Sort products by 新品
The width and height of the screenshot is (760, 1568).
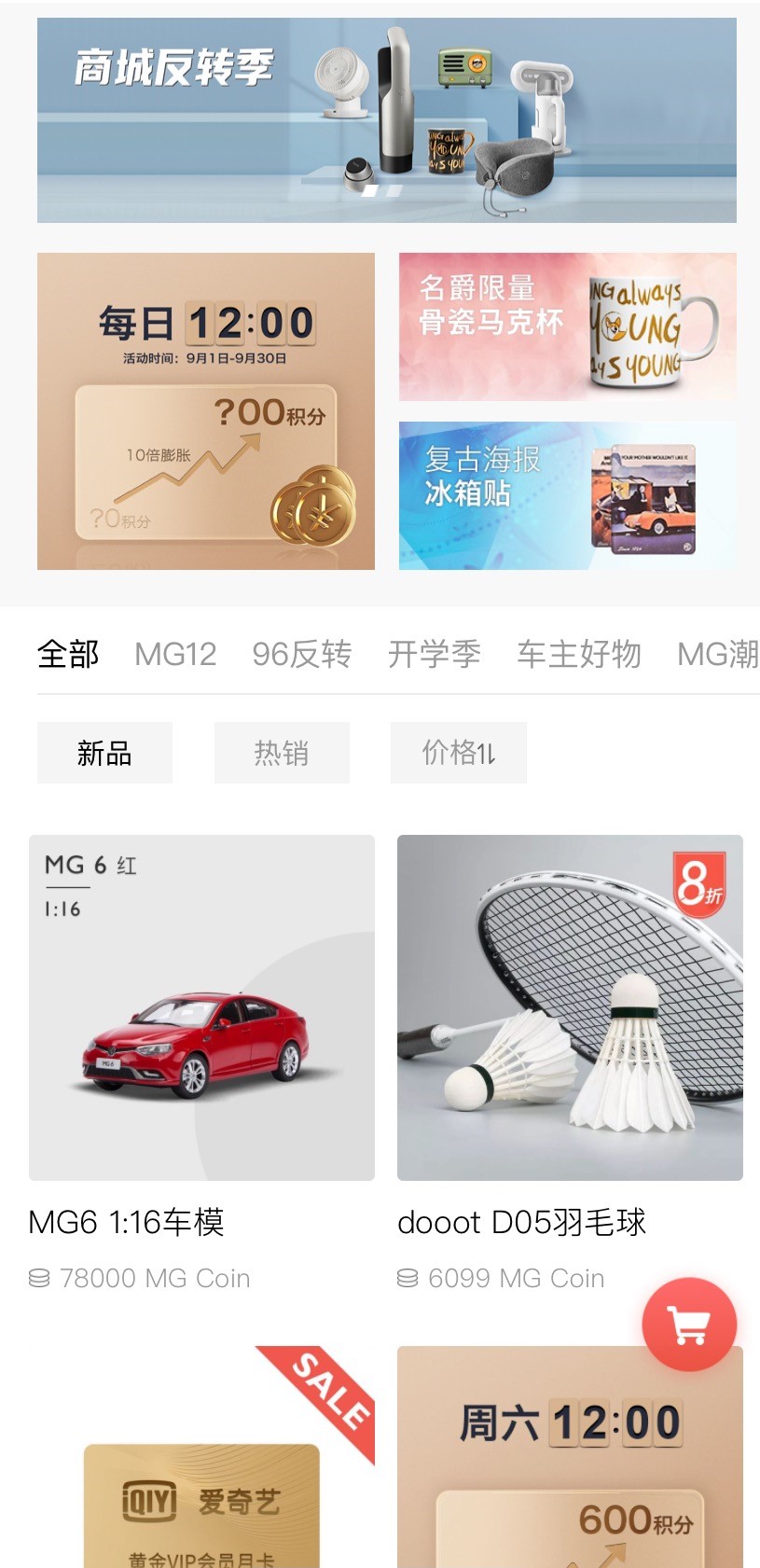pyautogui.click(x=104, y=753)
